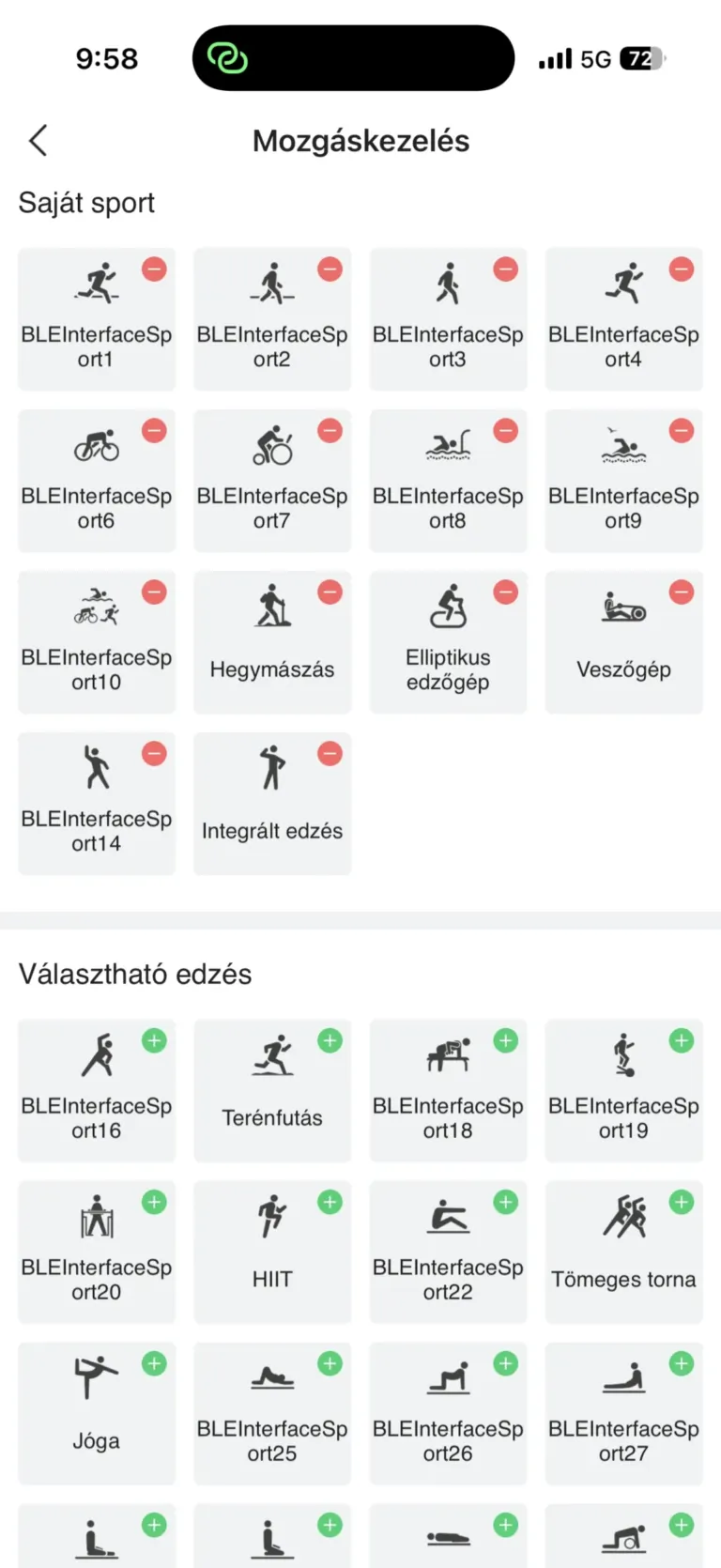721x1568 pixels.
Task: Remove Elliptikus edzőgép sport
Action: pos(506,592)
